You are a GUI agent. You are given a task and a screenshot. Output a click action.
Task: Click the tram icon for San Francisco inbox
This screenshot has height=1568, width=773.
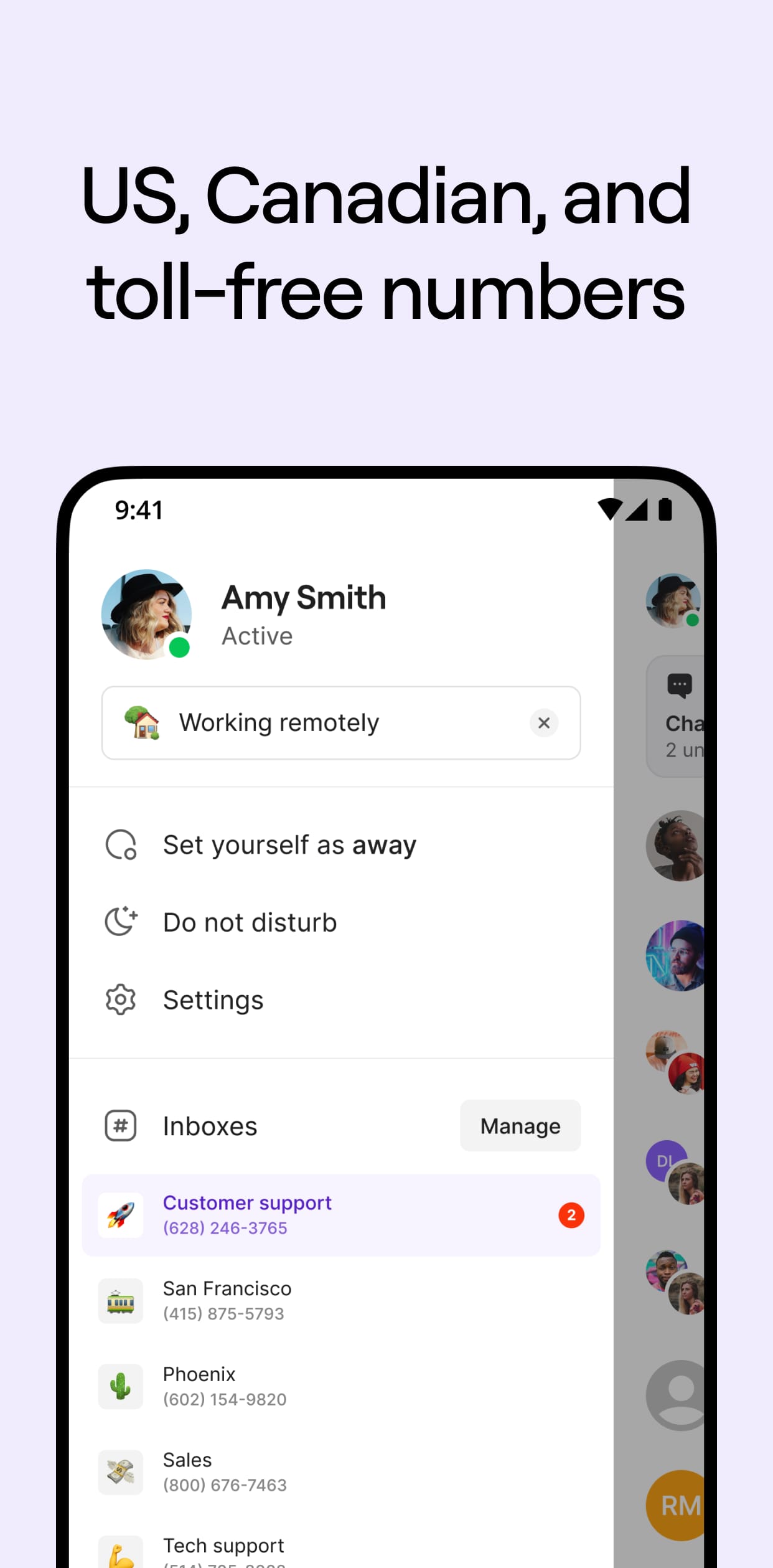point(121,1300)
